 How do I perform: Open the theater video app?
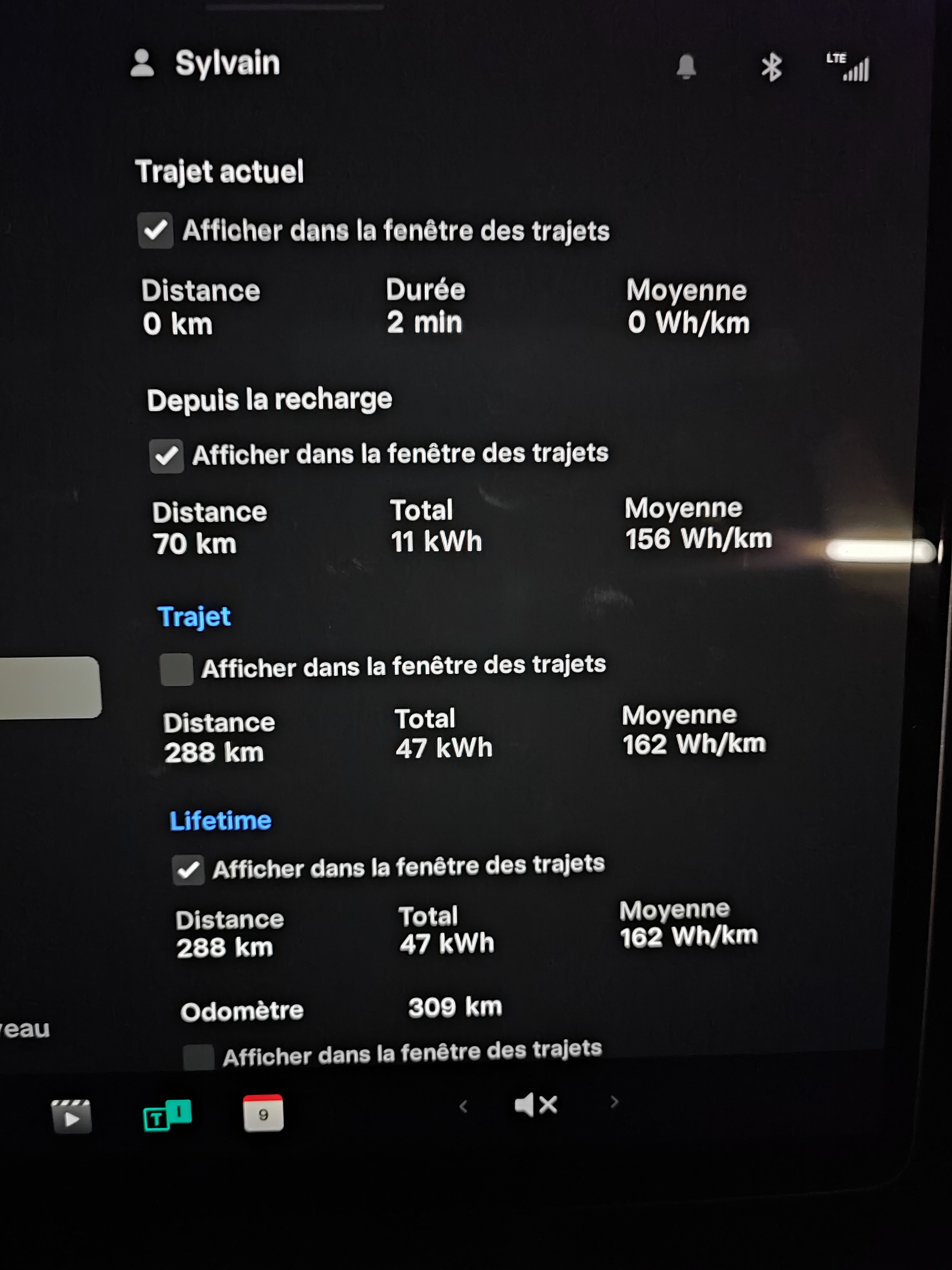tap(71, 1116)
